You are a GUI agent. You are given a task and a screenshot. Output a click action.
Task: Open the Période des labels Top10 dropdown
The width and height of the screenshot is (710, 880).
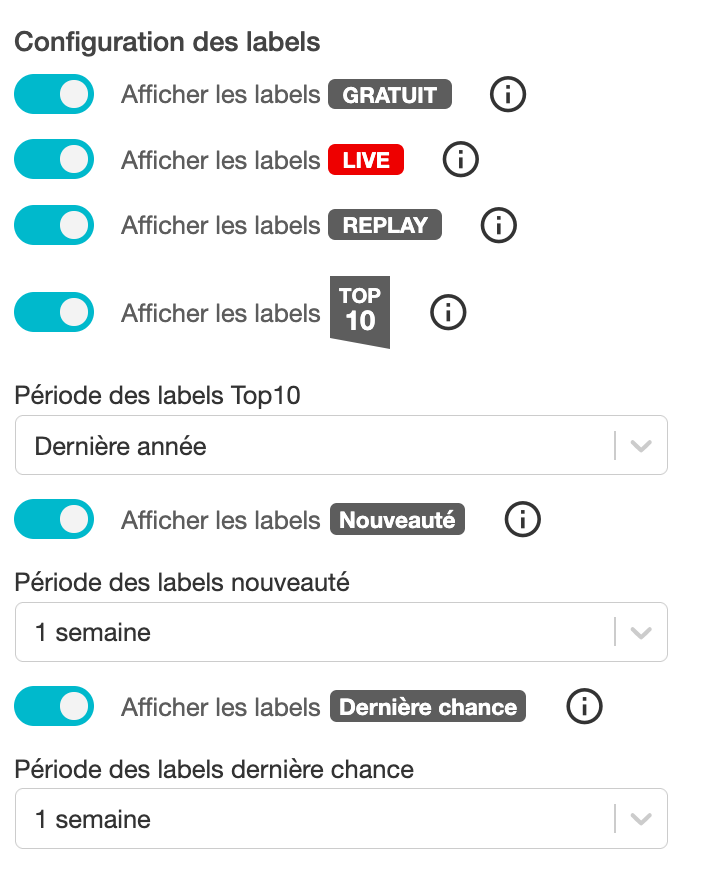(x=340, y=445)
